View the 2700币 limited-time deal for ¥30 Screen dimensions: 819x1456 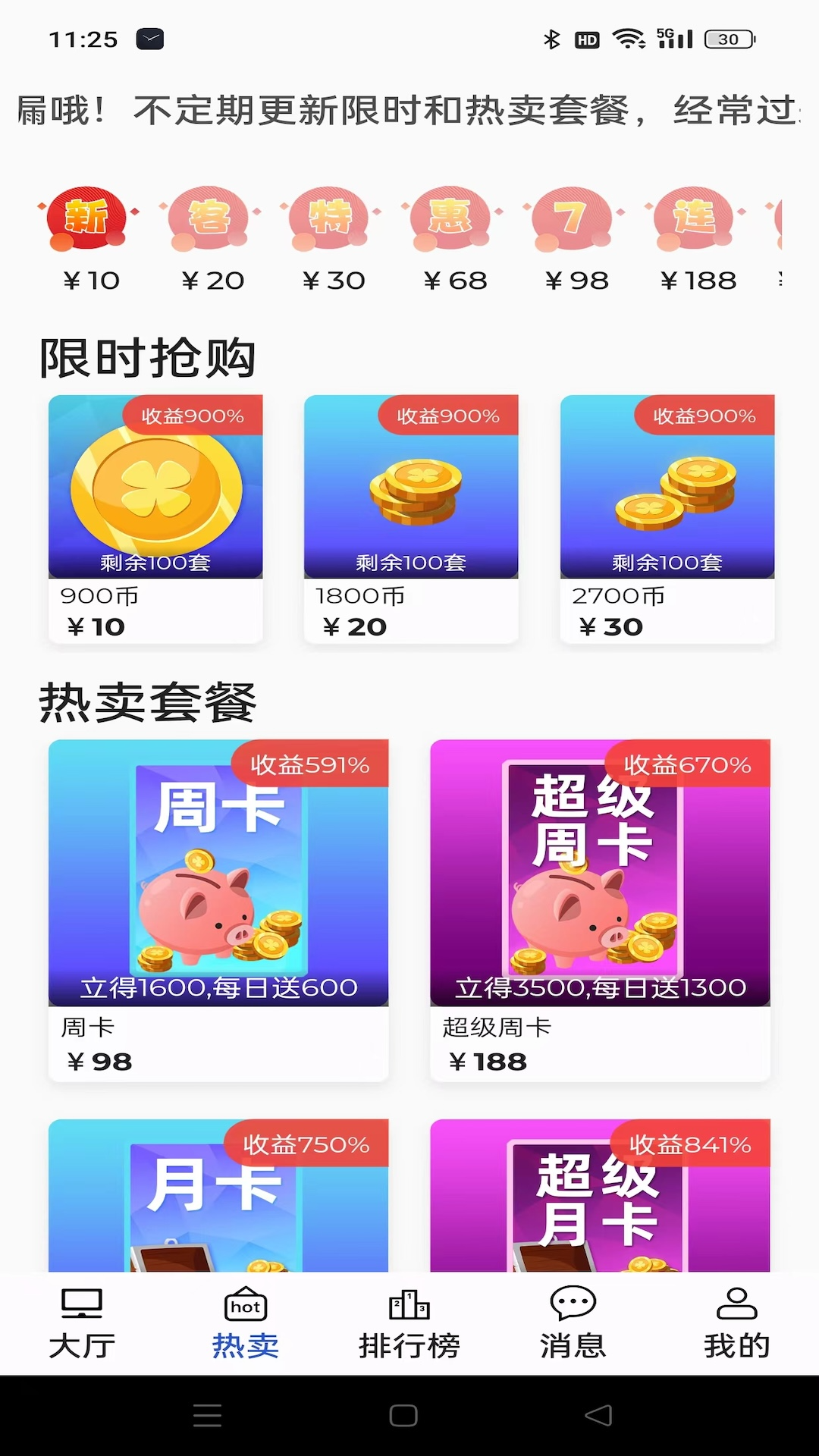tap(667, 519)
